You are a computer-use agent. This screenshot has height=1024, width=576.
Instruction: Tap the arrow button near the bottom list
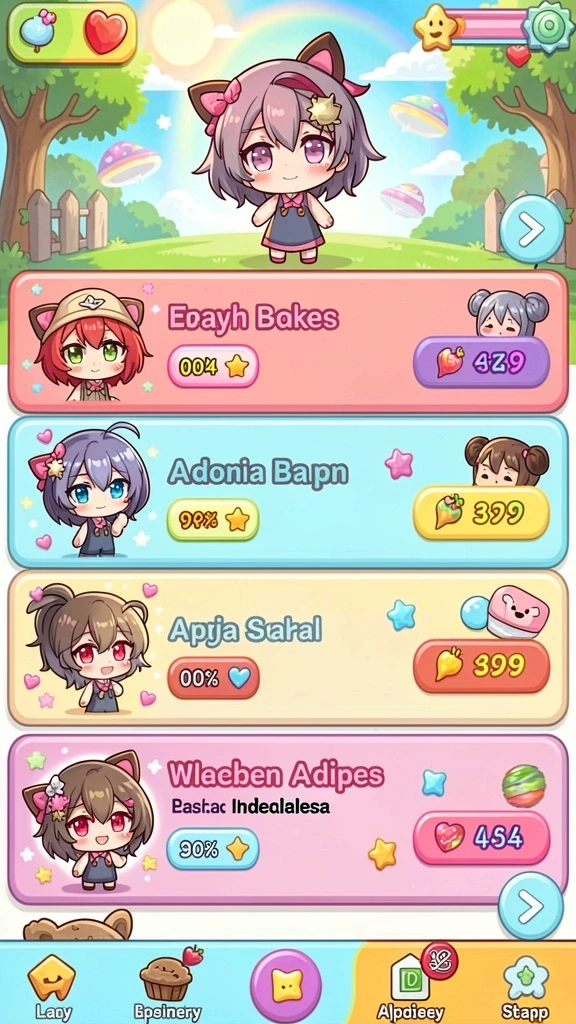[x=530, y=905]
